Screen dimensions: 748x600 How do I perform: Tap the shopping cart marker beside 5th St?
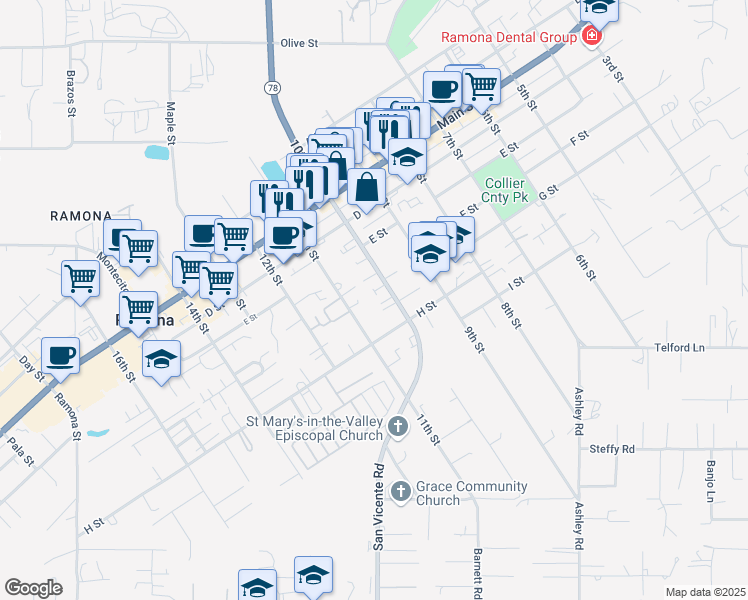pos(481,90)
